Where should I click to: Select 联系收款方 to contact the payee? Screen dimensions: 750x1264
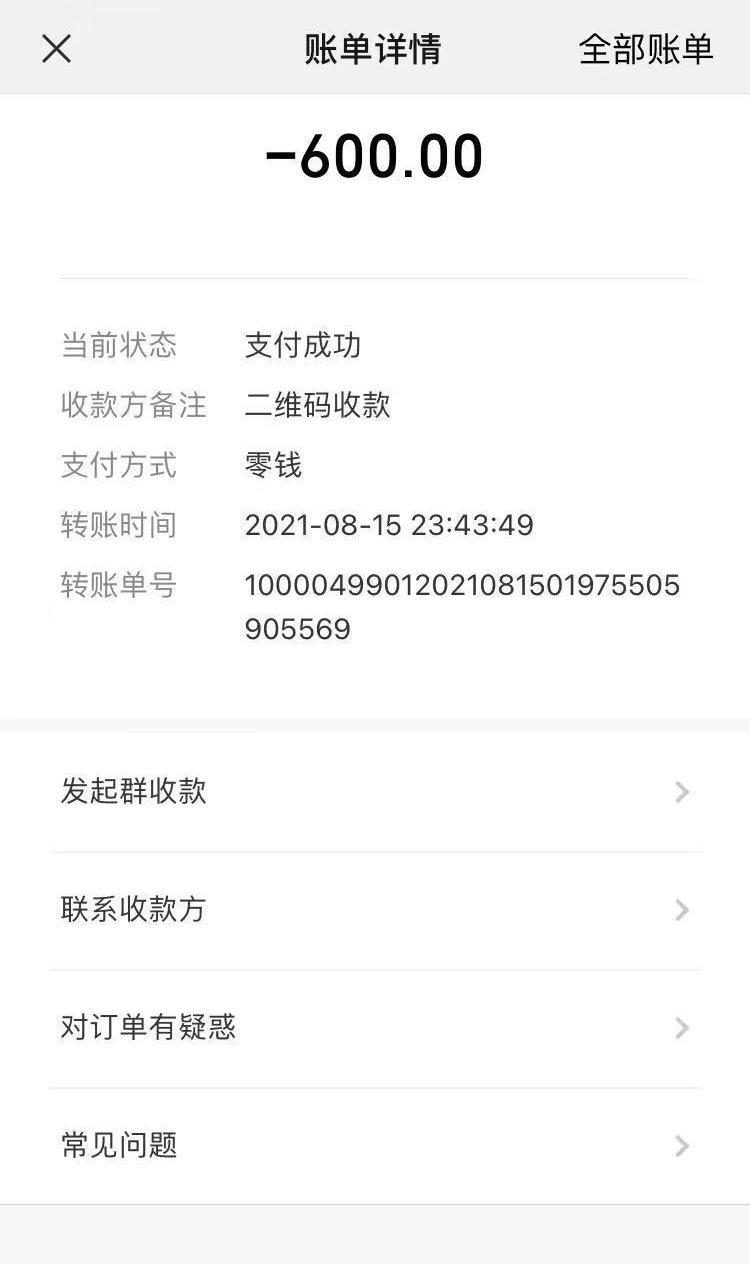(375, 910)
